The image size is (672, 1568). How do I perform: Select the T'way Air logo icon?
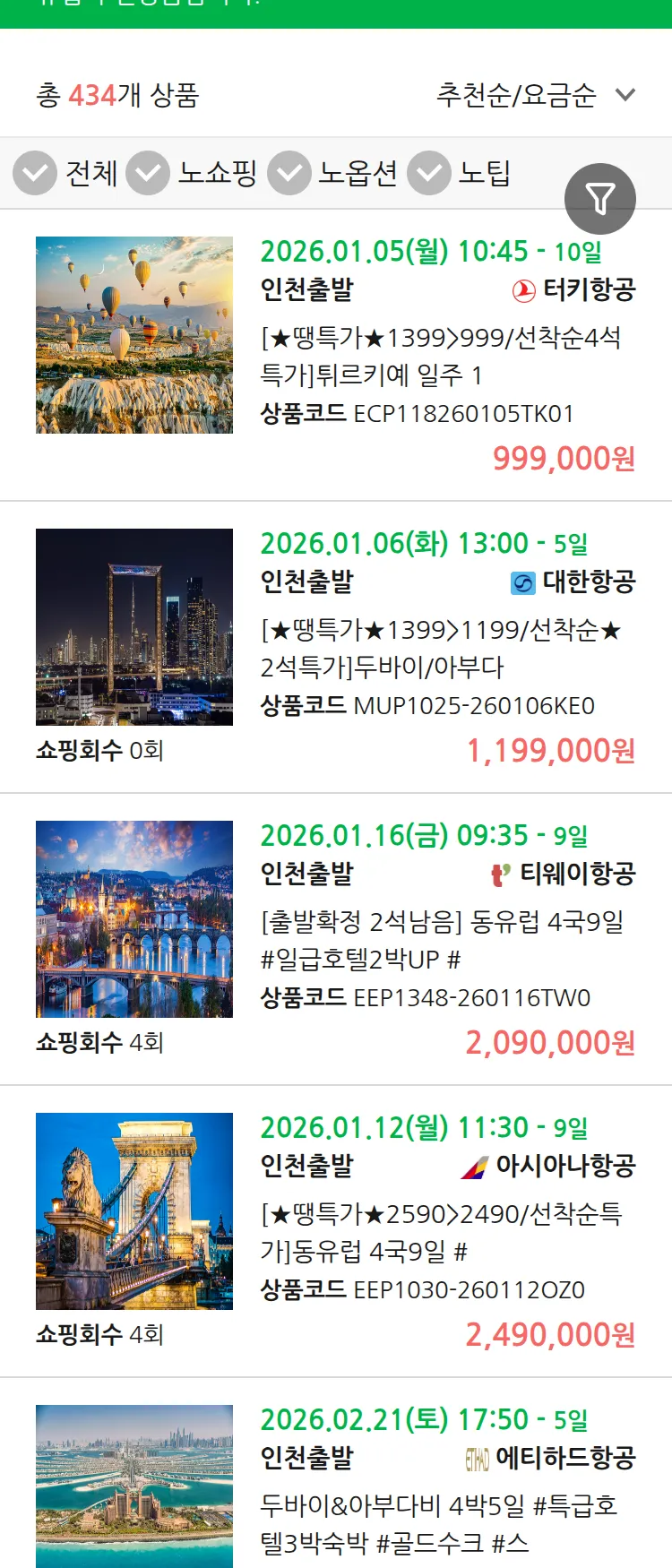pos(500,876)
